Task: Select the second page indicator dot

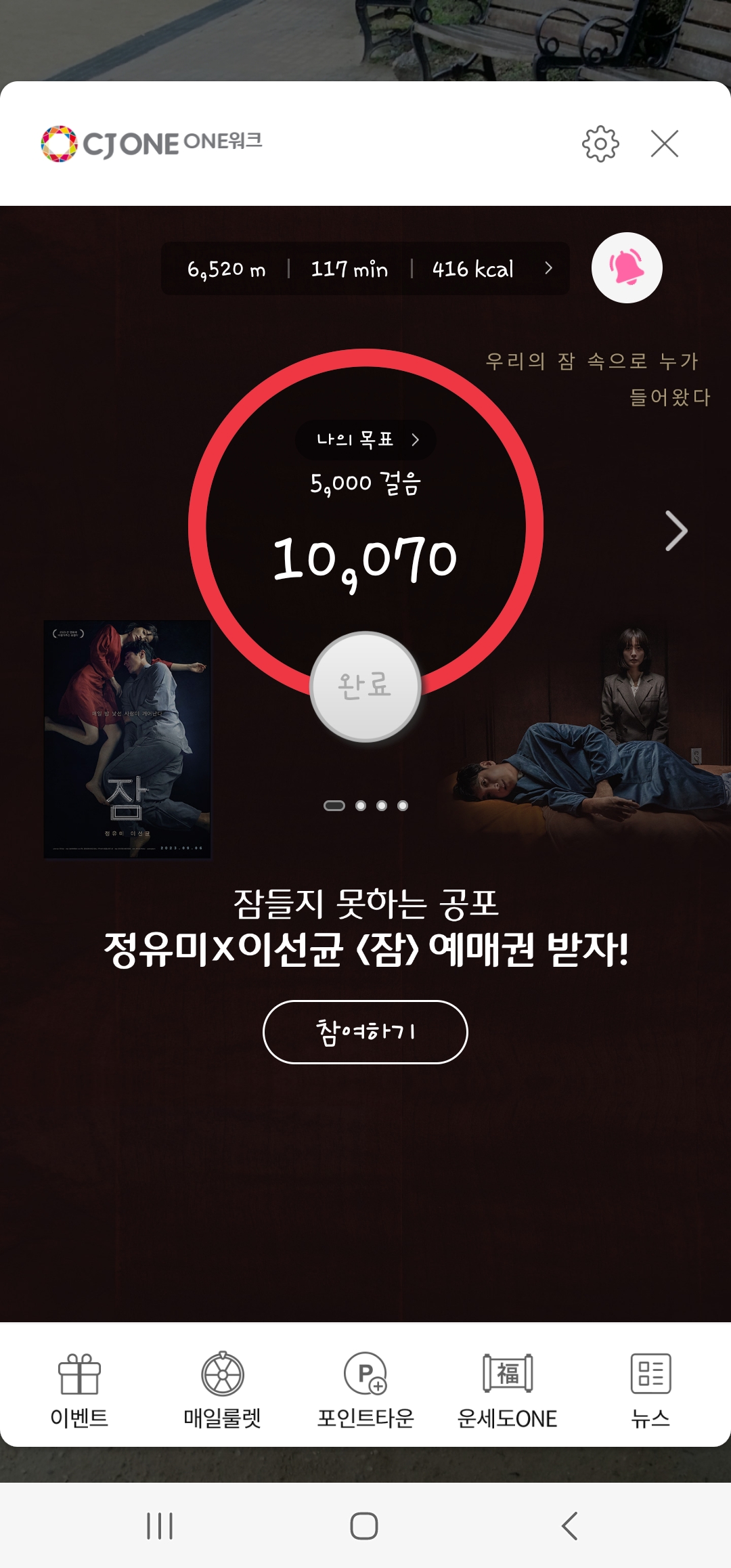Action: point(361,806)
